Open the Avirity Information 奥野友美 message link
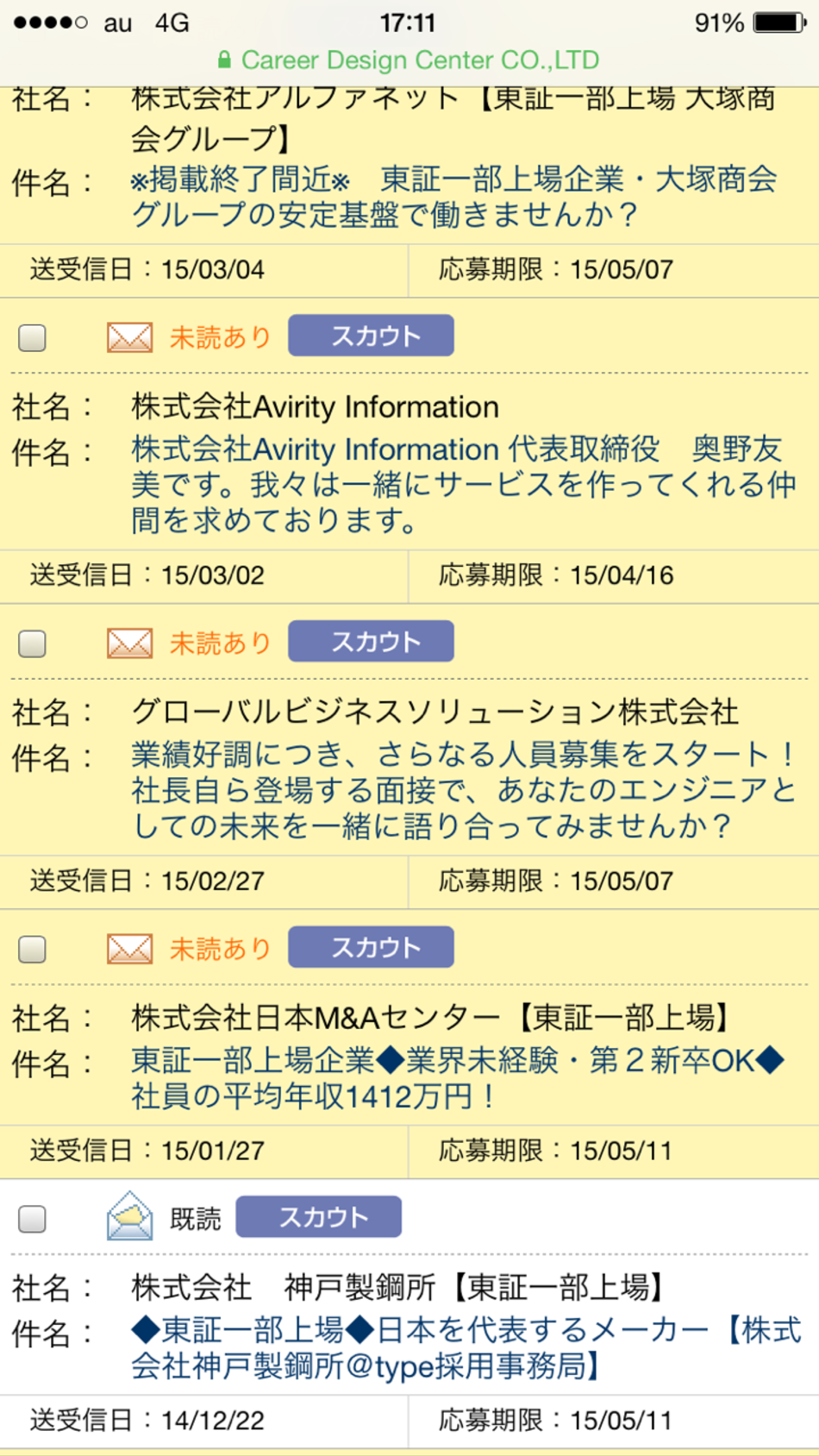Image resolution: width=819 pixels, height=1456 pixels. coord(461,485)
